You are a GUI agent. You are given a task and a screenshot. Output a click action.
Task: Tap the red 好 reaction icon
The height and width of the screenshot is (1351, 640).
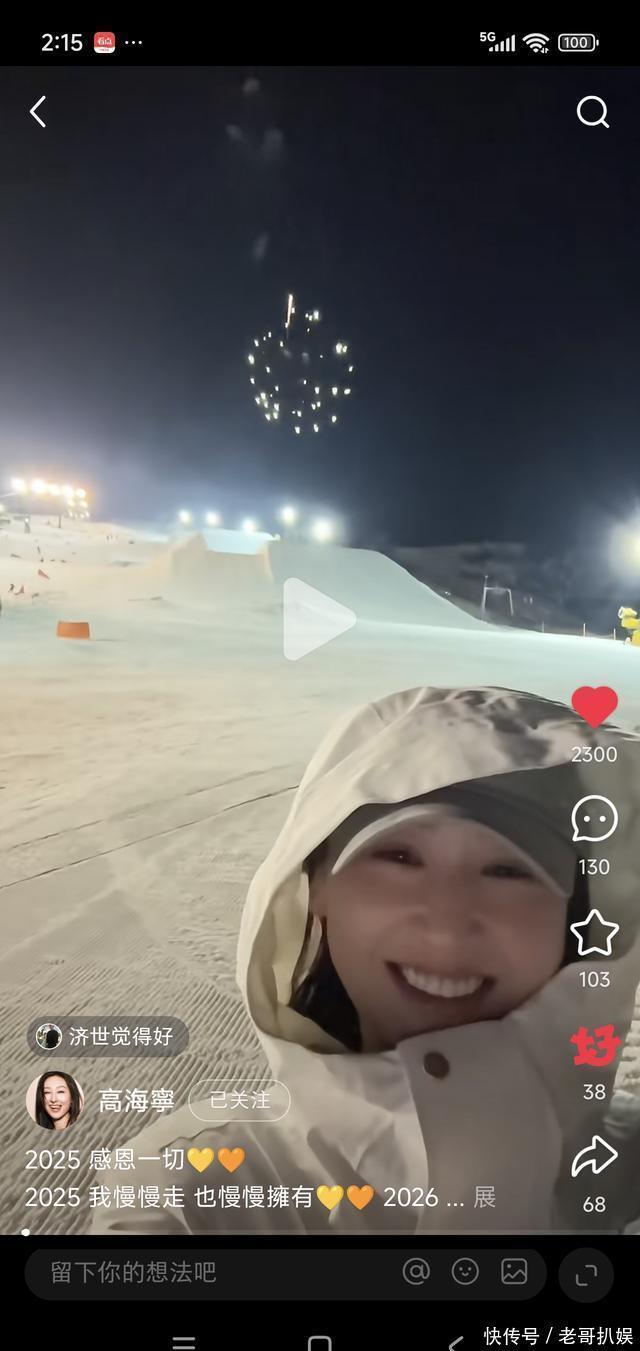[x=595, y=1047]
